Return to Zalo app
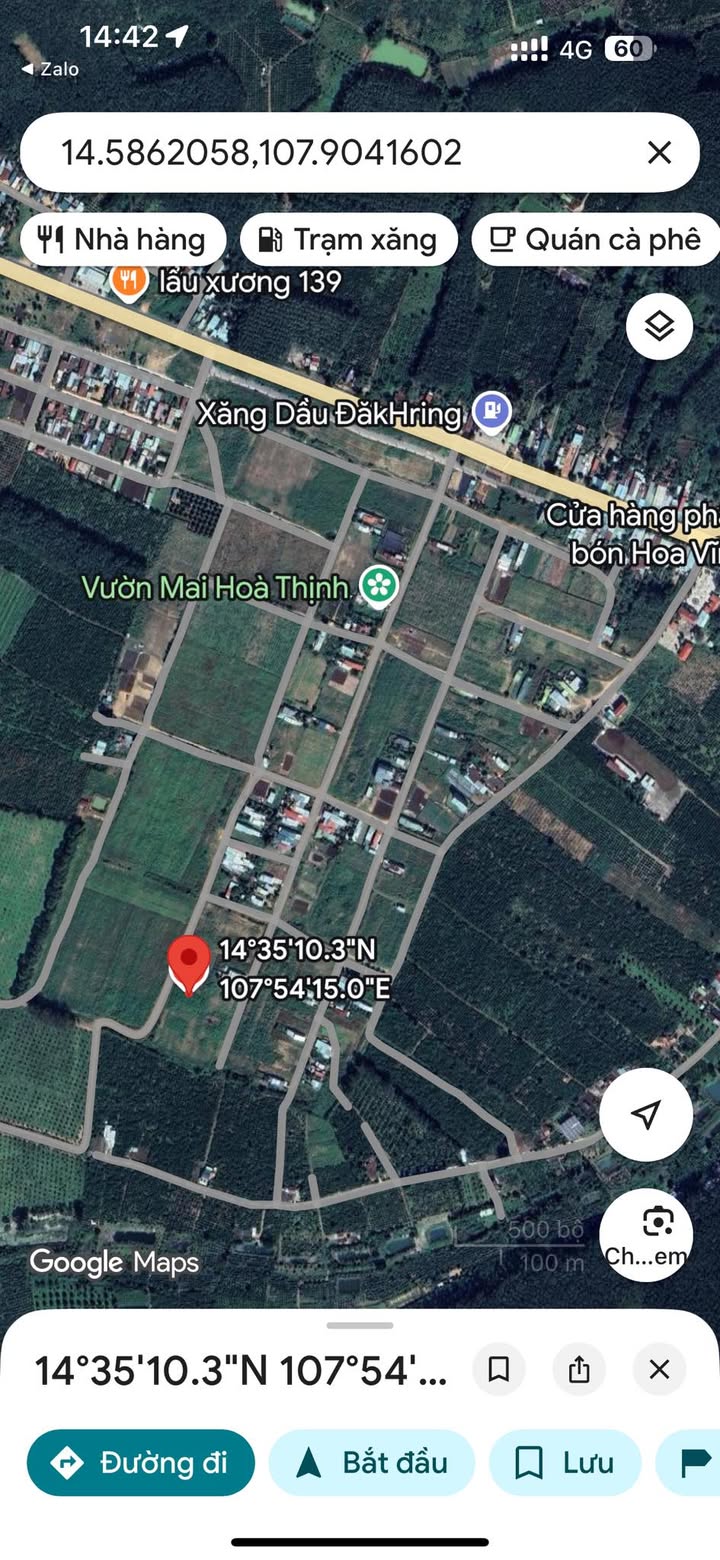Screen dimensions: 720x1560 tap(50, 69)
